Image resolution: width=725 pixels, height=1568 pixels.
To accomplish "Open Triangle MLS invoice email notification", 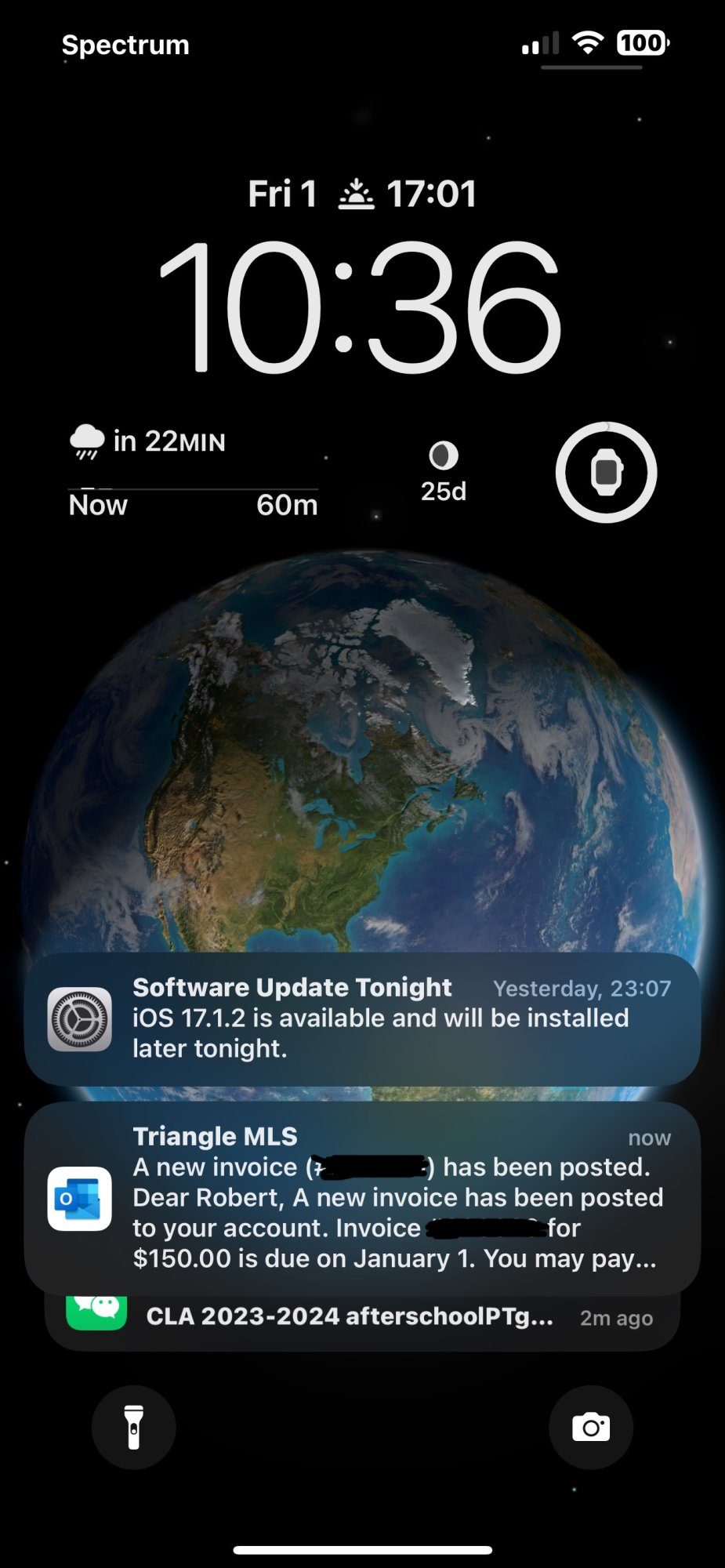I will click(362, 1197).
